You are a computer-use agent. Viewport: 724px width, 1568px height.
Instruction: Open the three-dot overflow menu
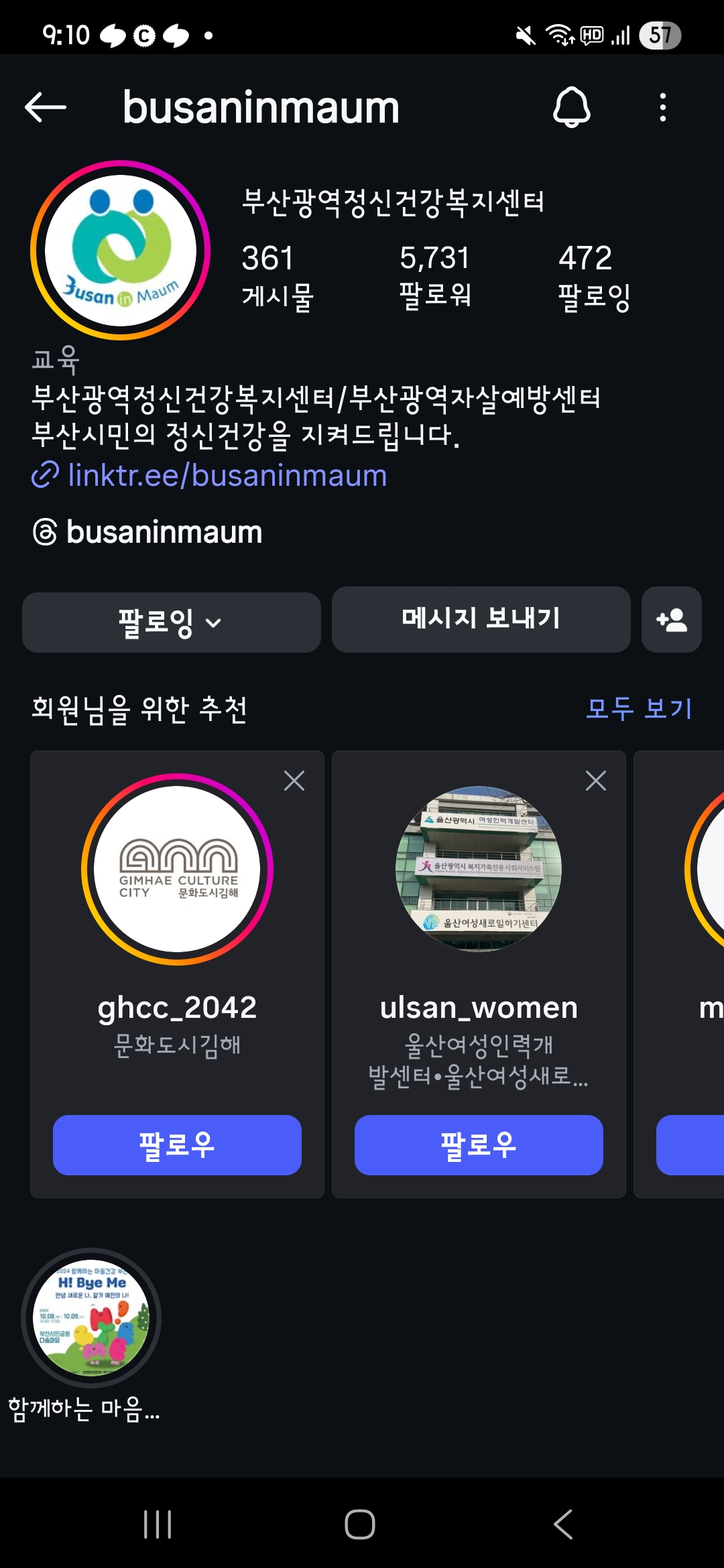(662, 107)
